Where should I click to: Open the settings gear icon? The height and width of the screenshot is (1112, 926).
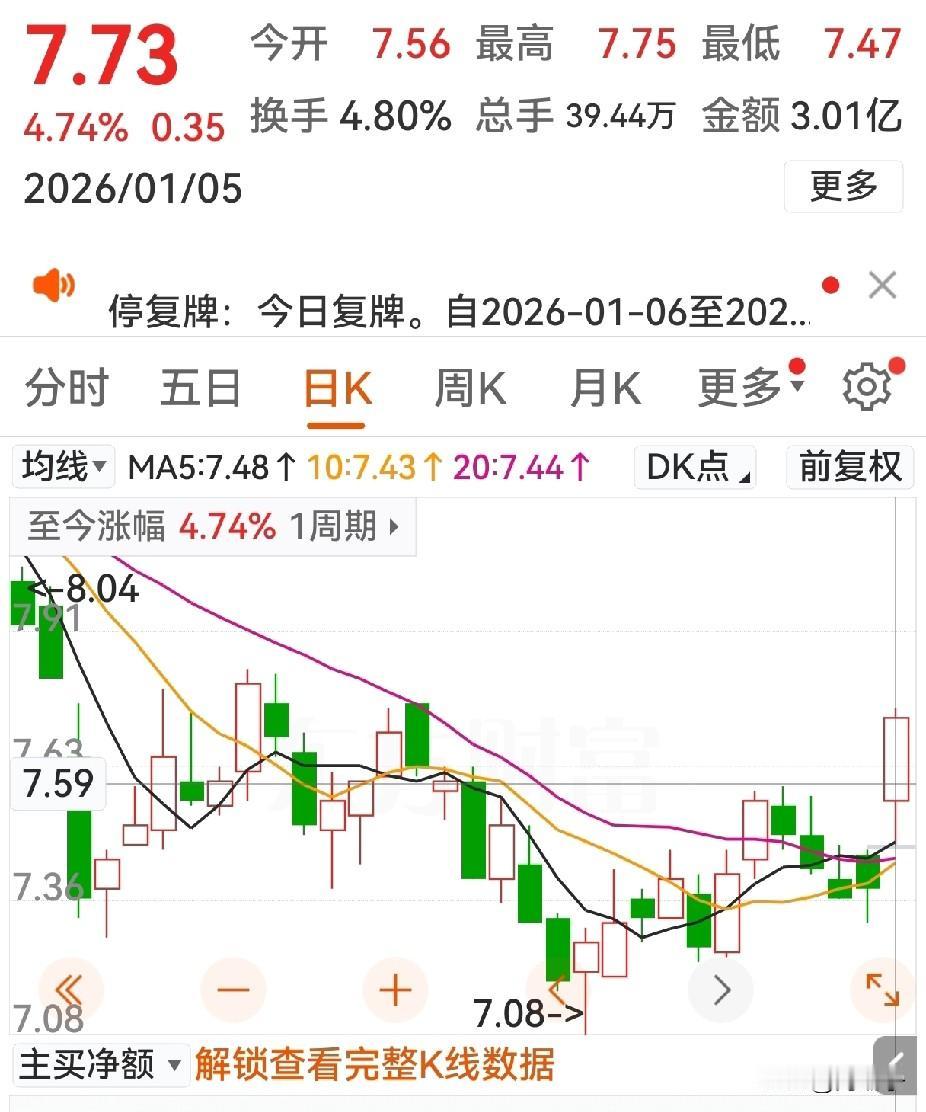click(x=868, y=385)
